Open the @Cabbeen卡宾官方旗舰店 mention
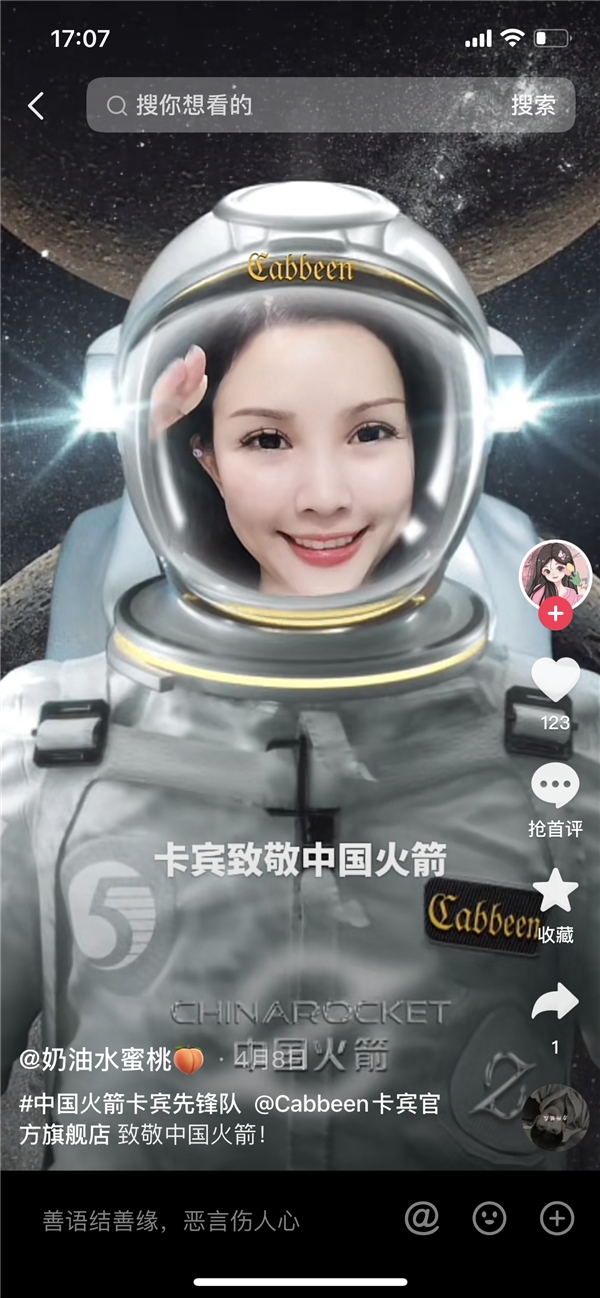Image resolution: width=600 pixels, height=1298 pixels. pos(346,1105)
